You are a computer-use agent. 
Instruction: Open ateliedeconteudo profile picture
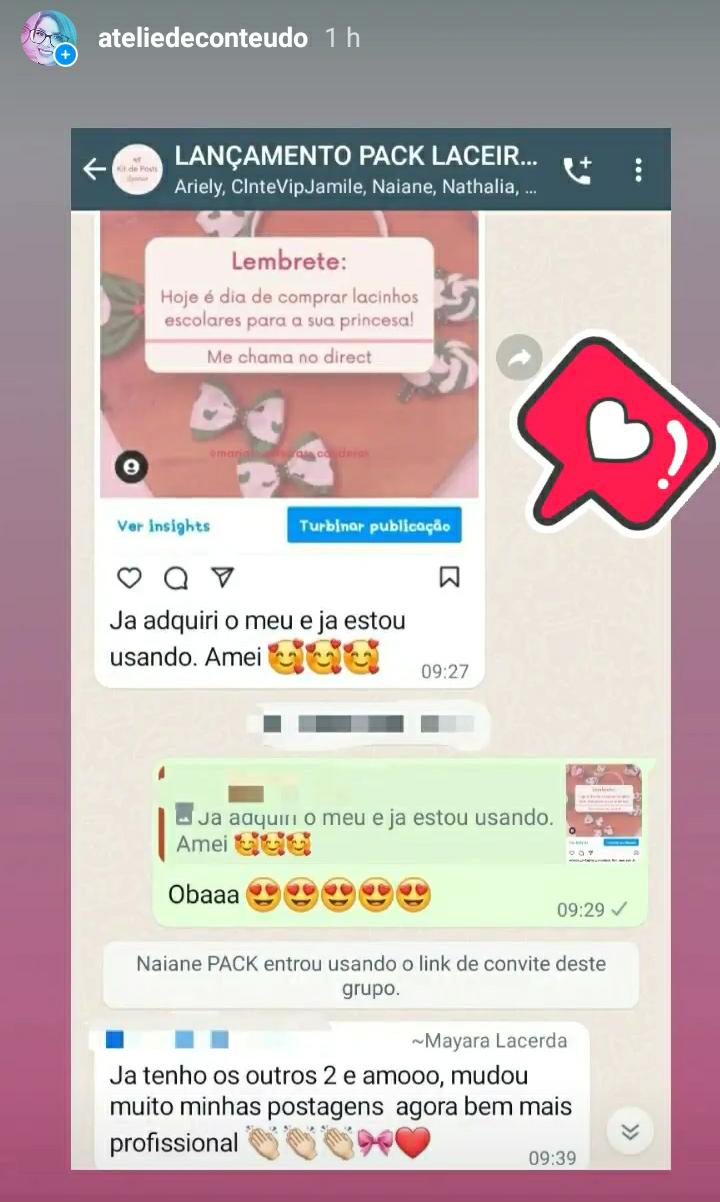pos(48,39)
